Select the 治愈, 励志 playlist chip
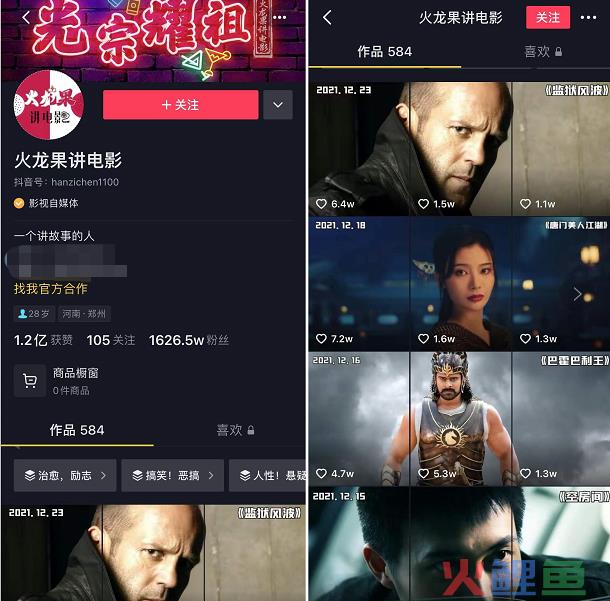This screenshot has height=601, width=610. (x=64, y=476)
